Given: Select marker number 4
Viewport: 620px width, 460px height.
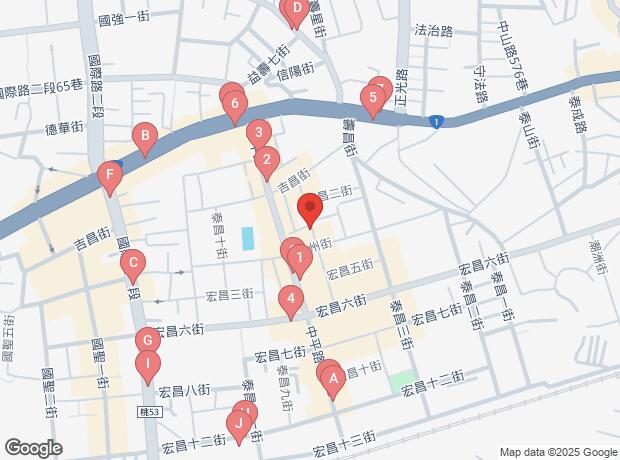Looking at the screenshot, I should click(290, 298).
